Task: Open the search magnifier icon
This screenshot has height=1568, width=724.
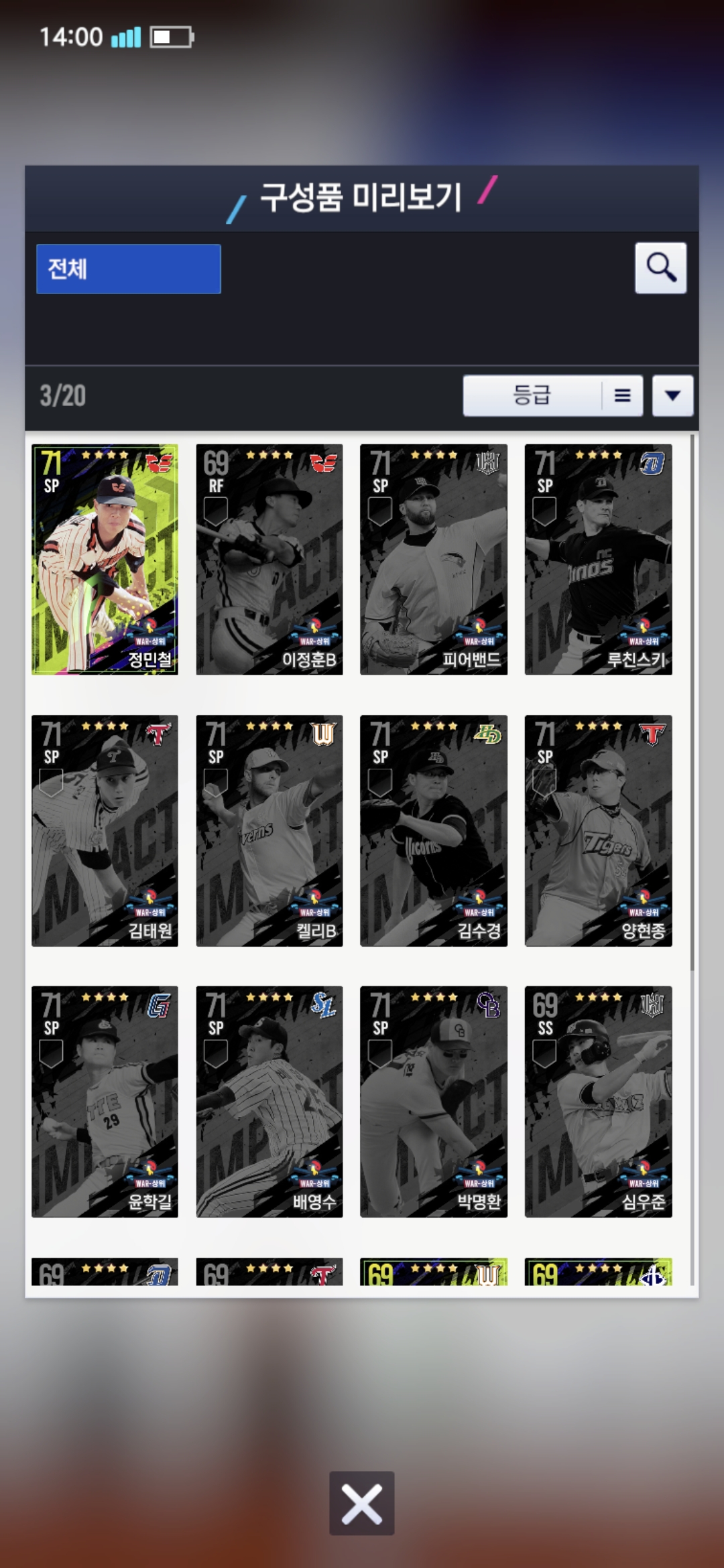Action: point(660,268)
